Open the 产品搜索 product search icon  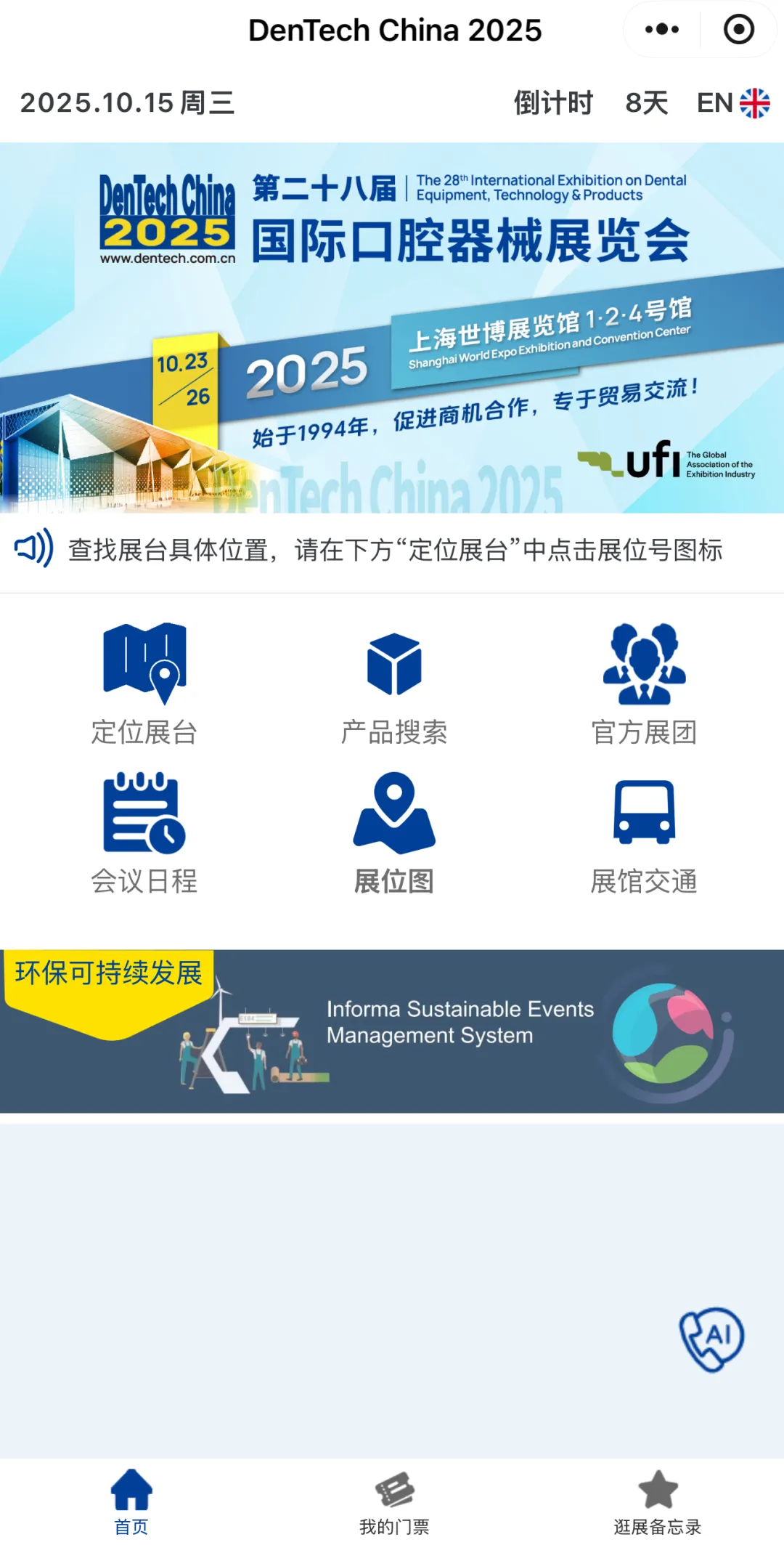394,664
